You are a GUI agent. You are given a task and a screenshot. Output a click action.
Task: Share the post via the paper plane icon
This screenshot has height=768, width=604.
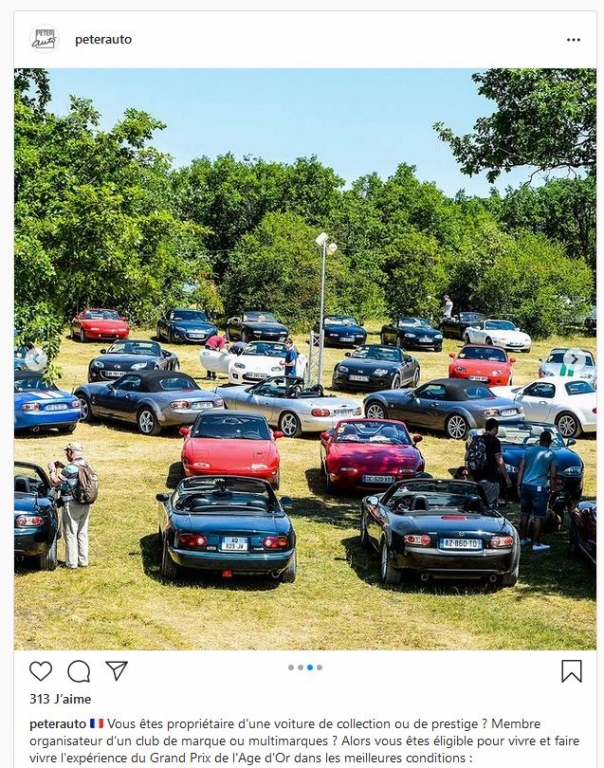point(116,671)
